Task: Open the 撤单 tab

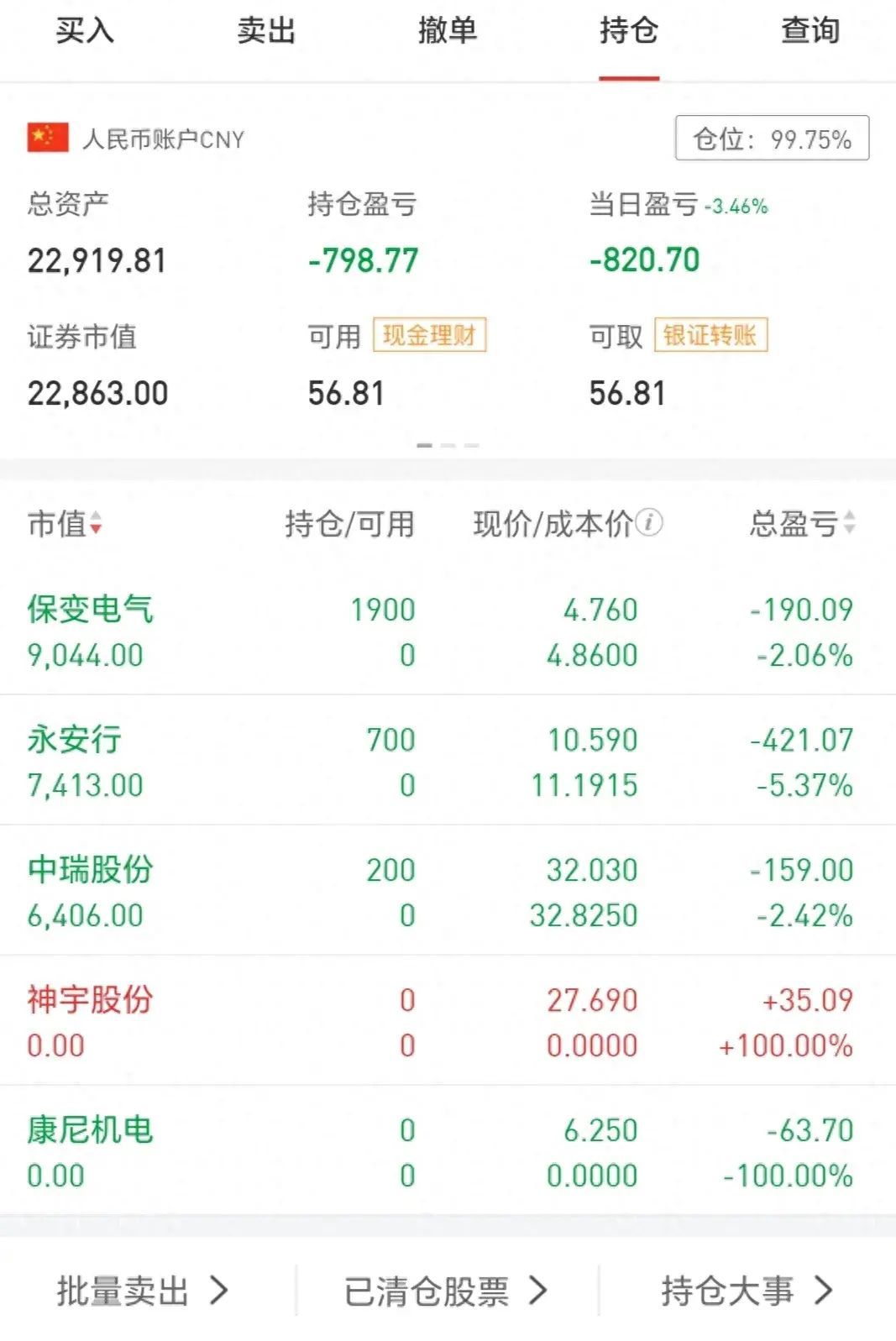Action: click(448, 32)
